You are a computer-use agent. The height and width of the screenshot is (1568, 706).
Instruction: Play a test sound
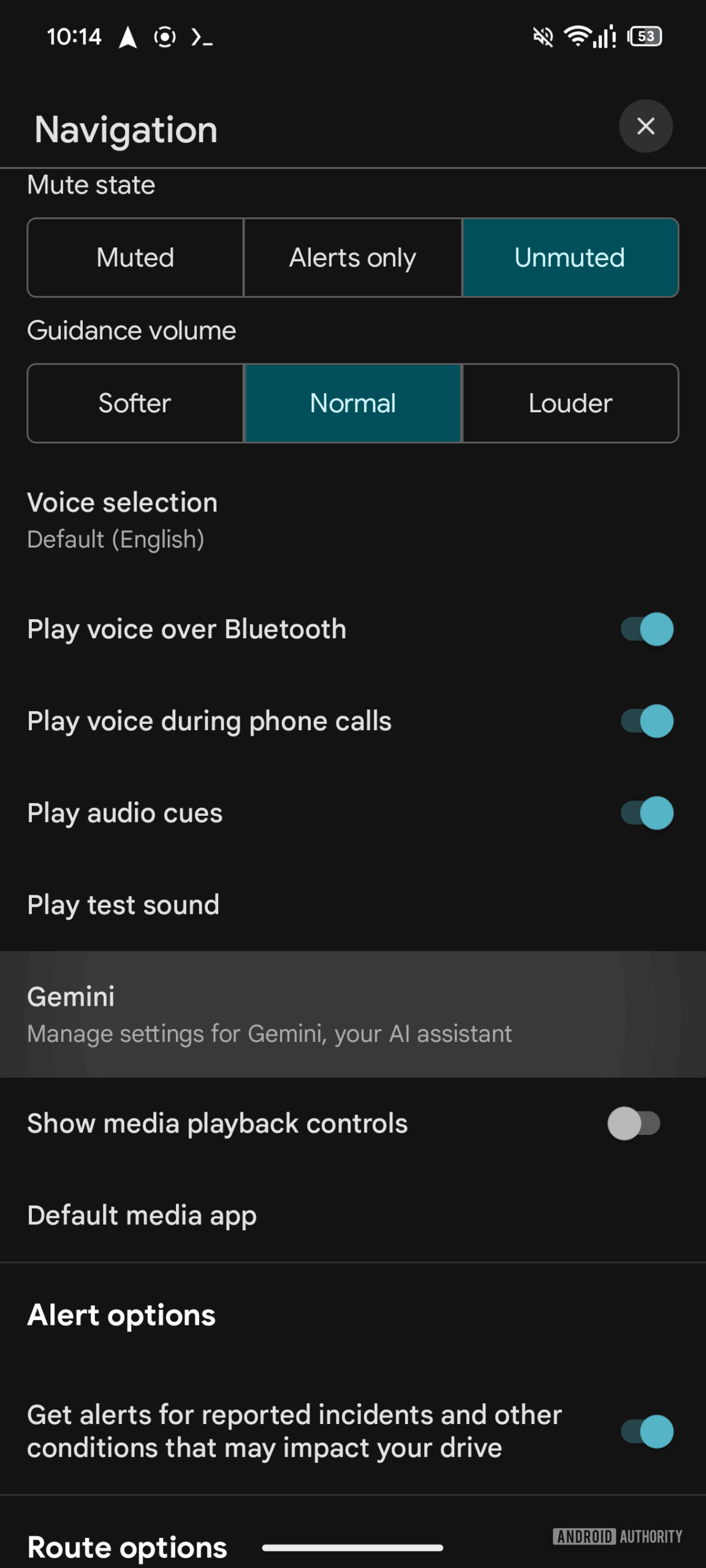click(x=123, y=905)
